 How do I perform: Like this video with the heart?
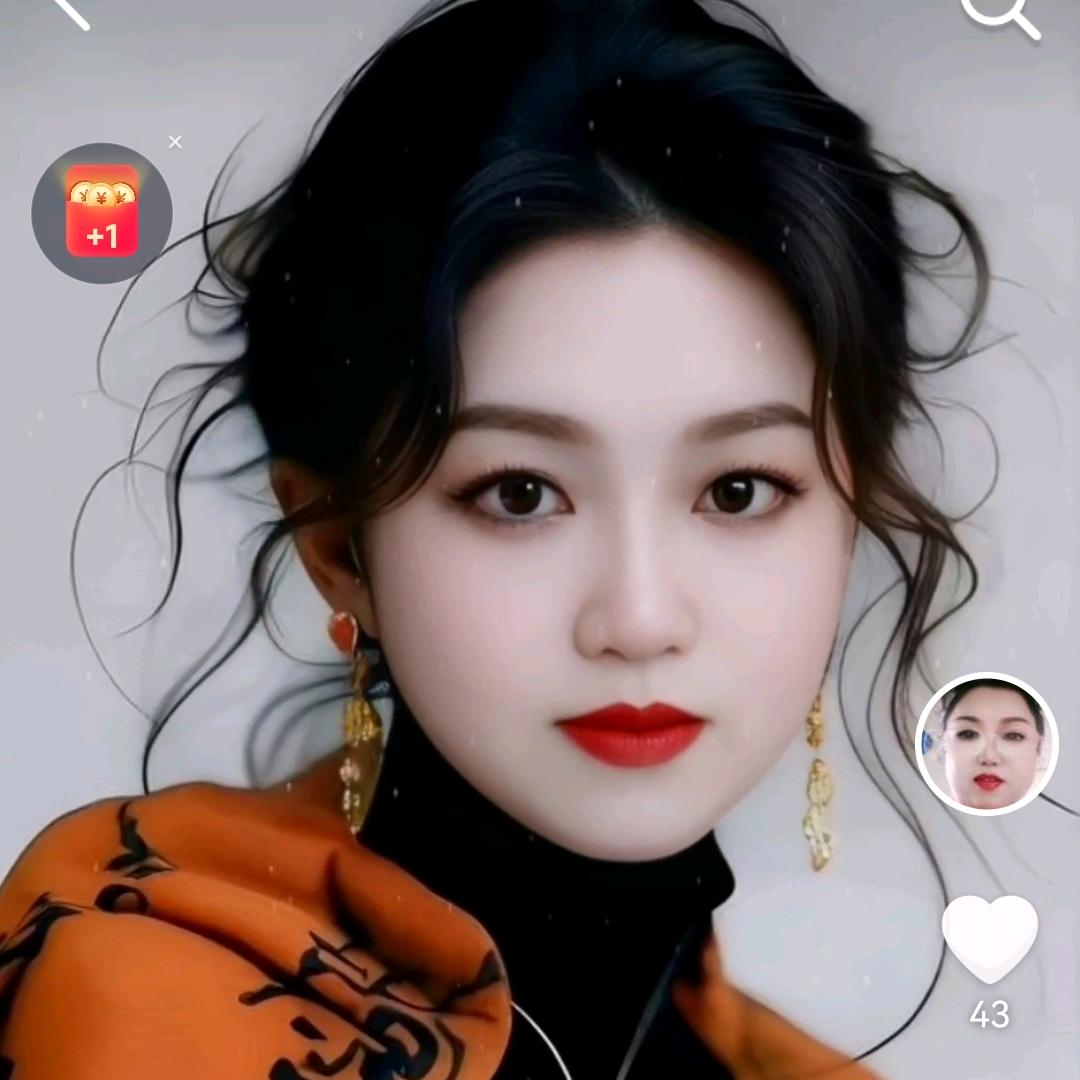[x=989, y=938]
